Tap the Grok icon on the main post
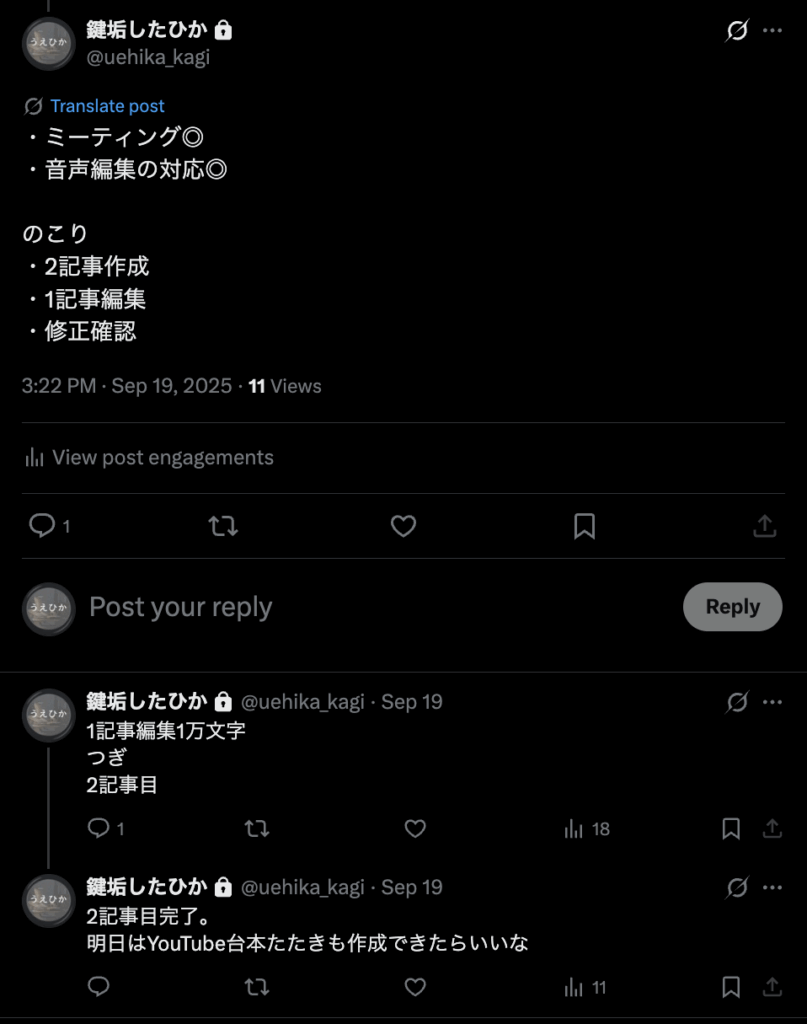This screenshot has height=1024, width=807. (736, 31)
